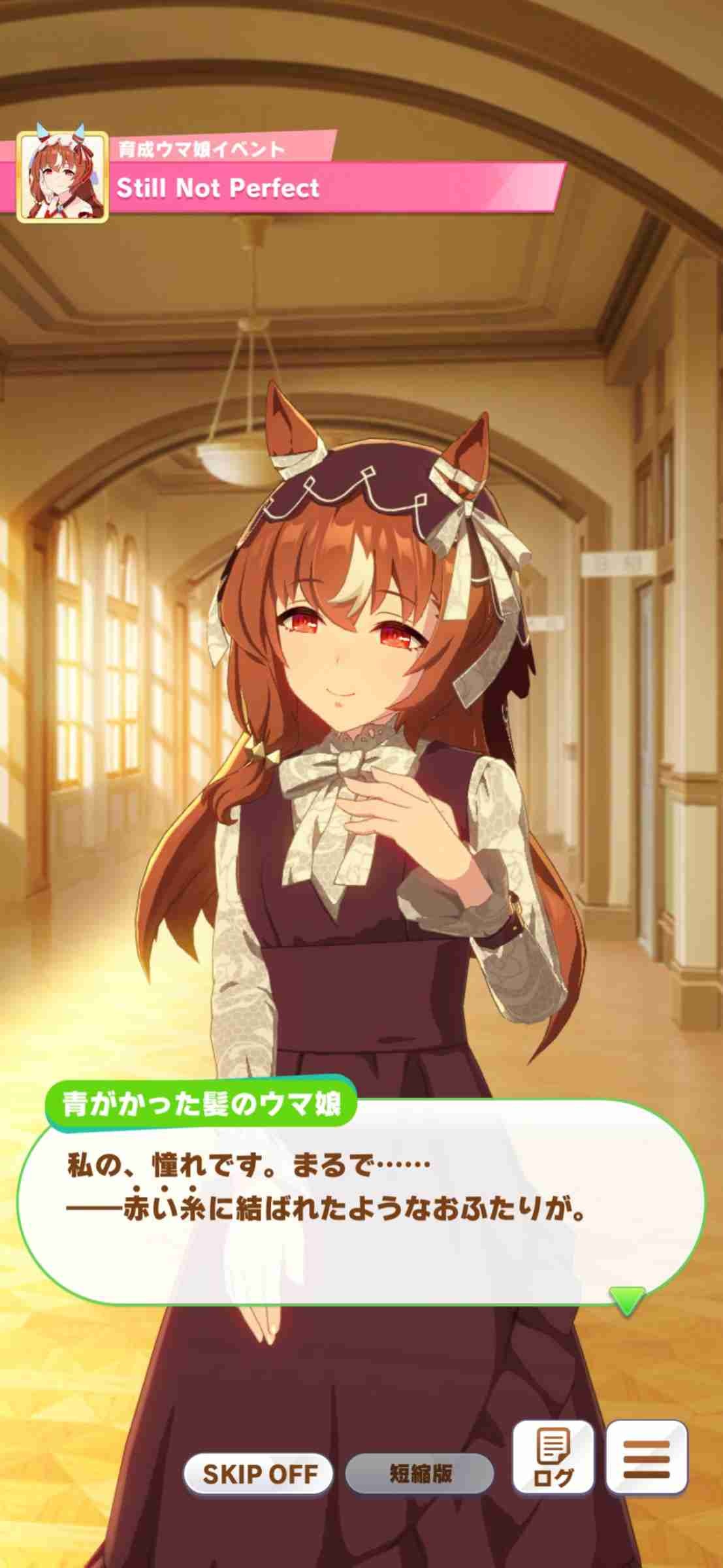Open the hamburger menu
Screen dimensions: 723x1568
pyautogui.click(x=647, y=1458)
